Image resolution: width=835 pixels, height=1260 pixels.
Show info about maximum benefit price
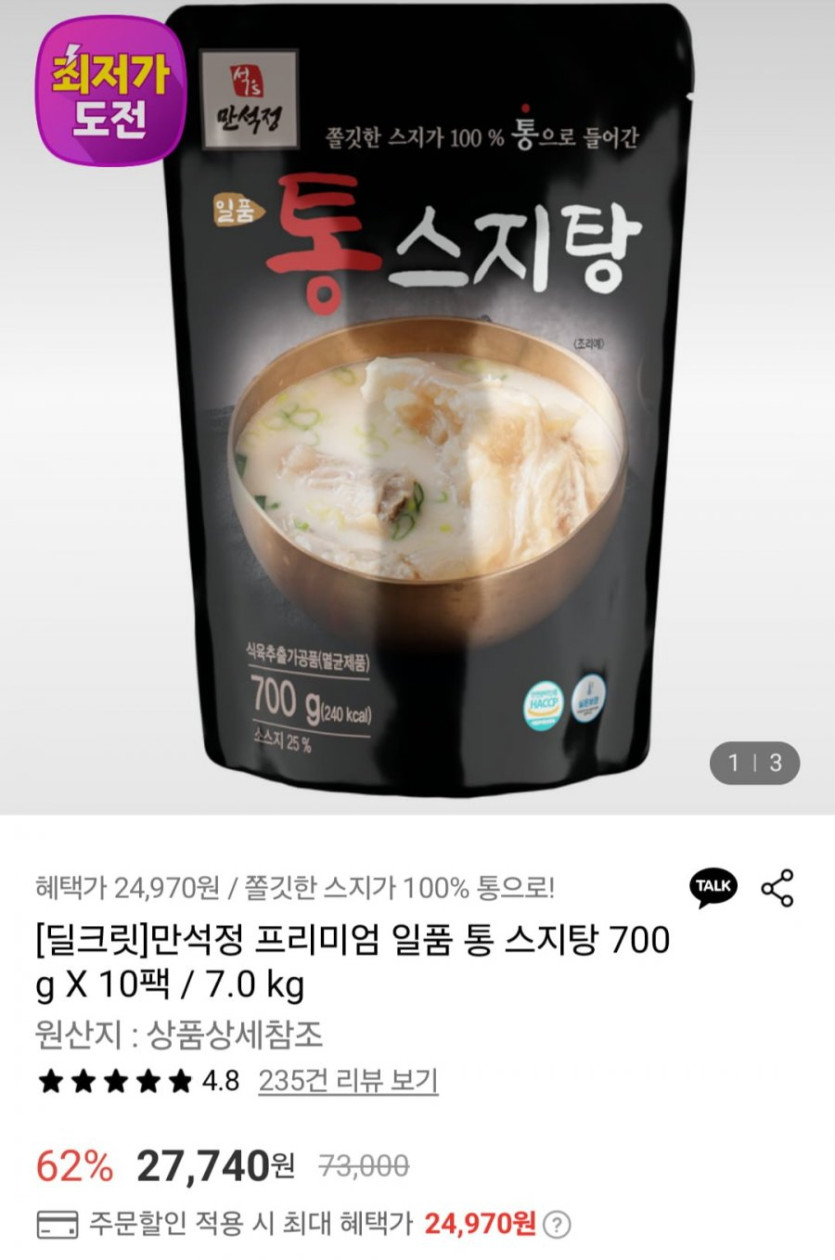pyautogui.click(x=558, y=1224)
